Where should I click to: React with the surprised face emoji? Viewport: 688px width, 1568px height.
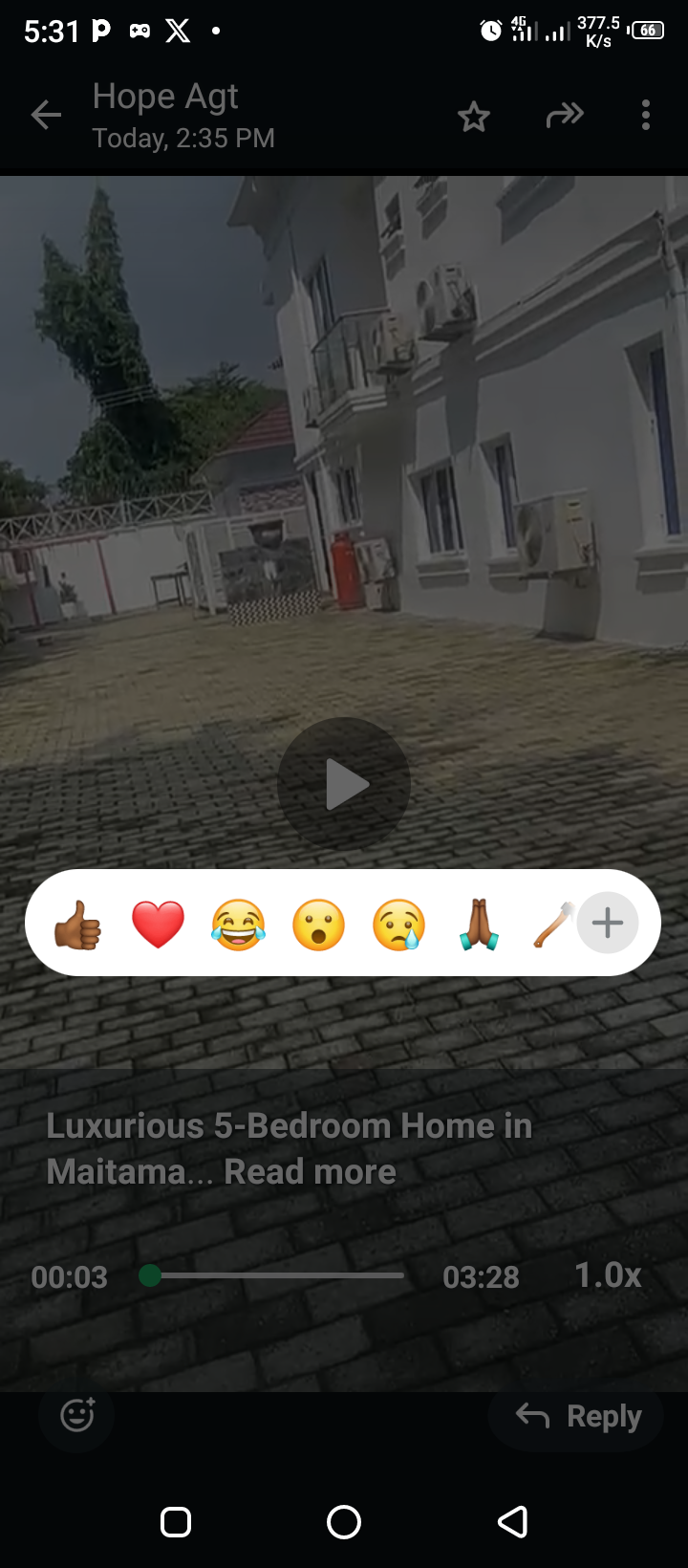point(318,925)
